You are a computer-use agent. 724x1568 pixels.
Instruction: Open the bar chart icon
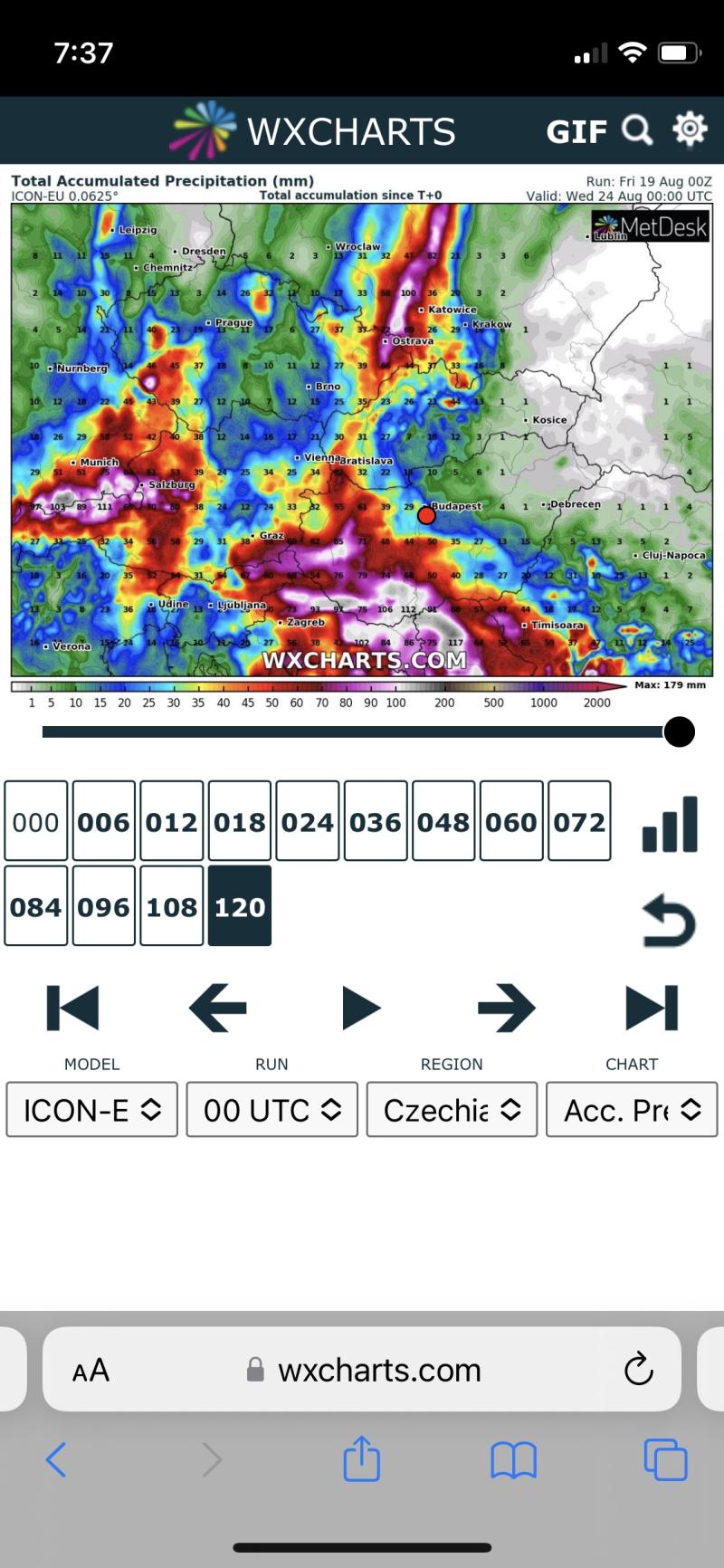(x=670, y=825)
